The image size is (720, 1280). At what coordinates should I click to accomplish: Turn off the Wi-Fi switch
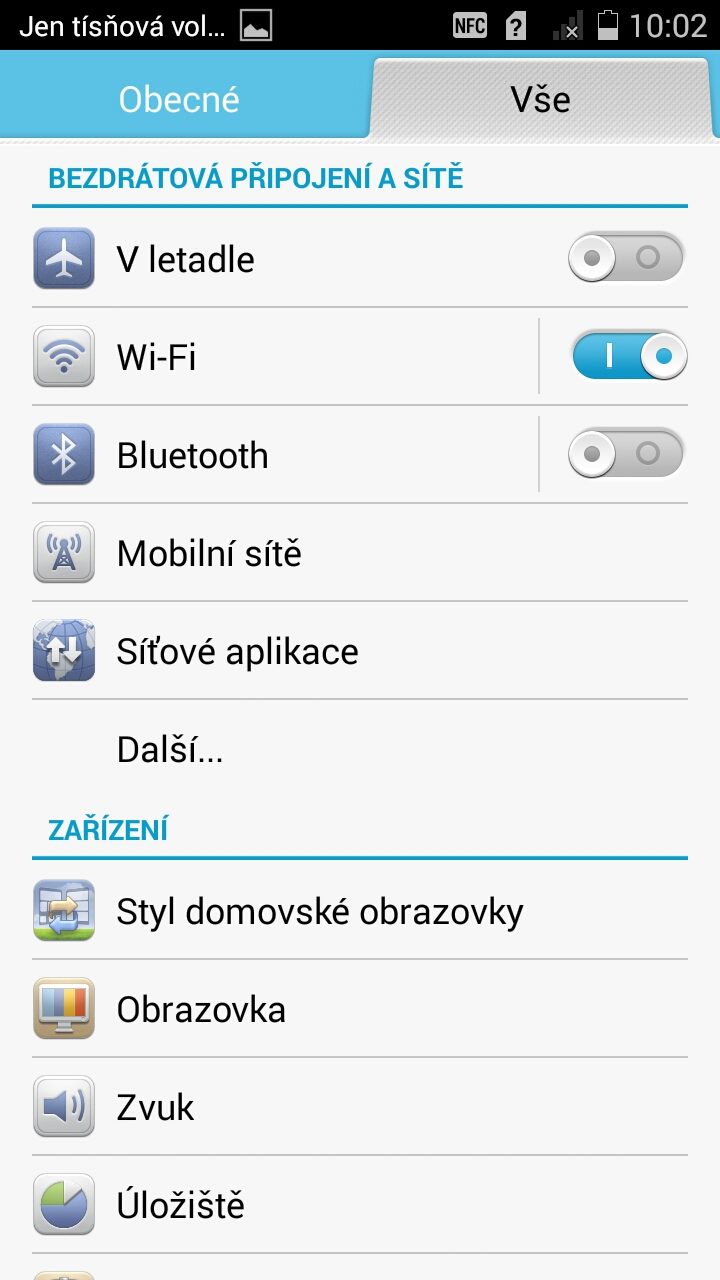coord(629,356)
